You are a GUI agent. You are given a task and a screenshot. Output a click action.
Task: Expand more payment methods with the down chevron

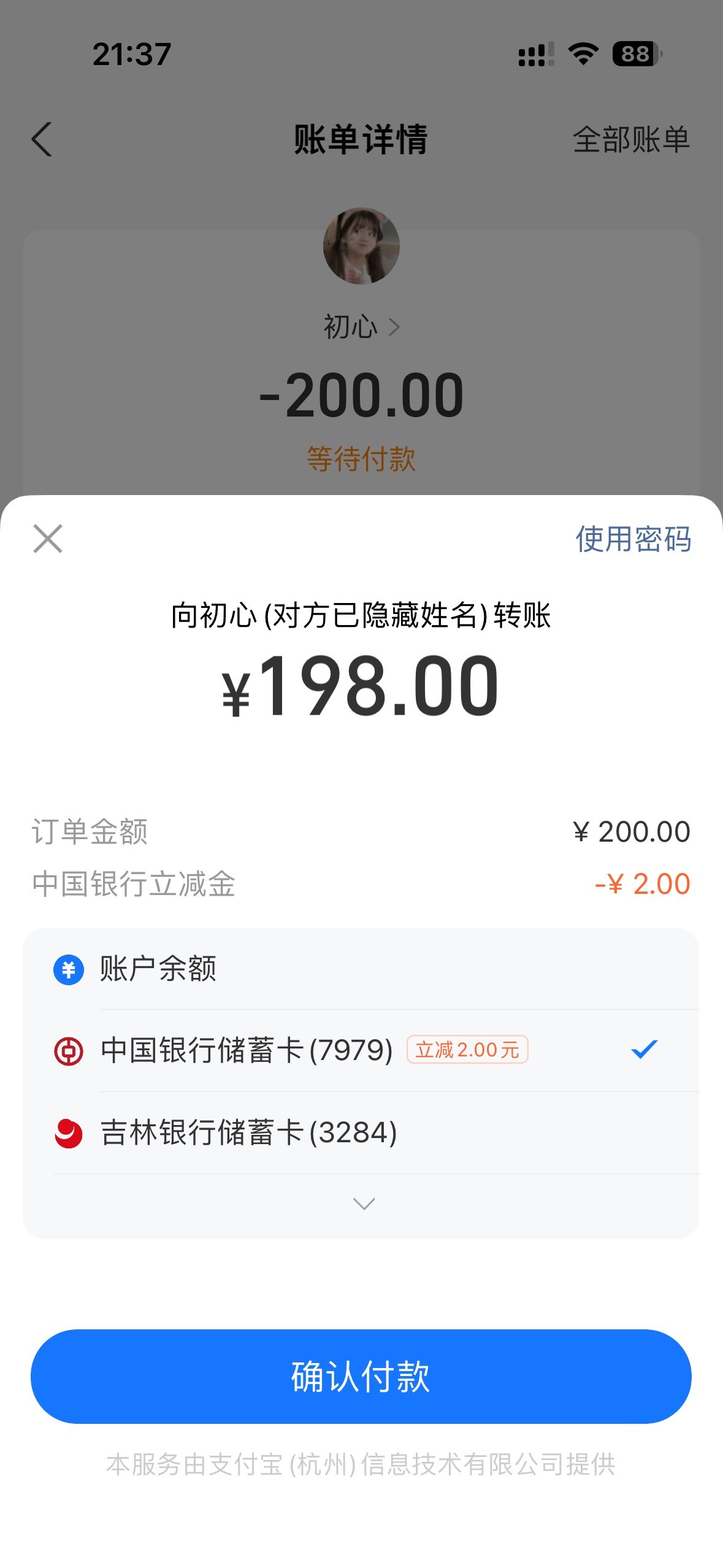[364, 1204]
